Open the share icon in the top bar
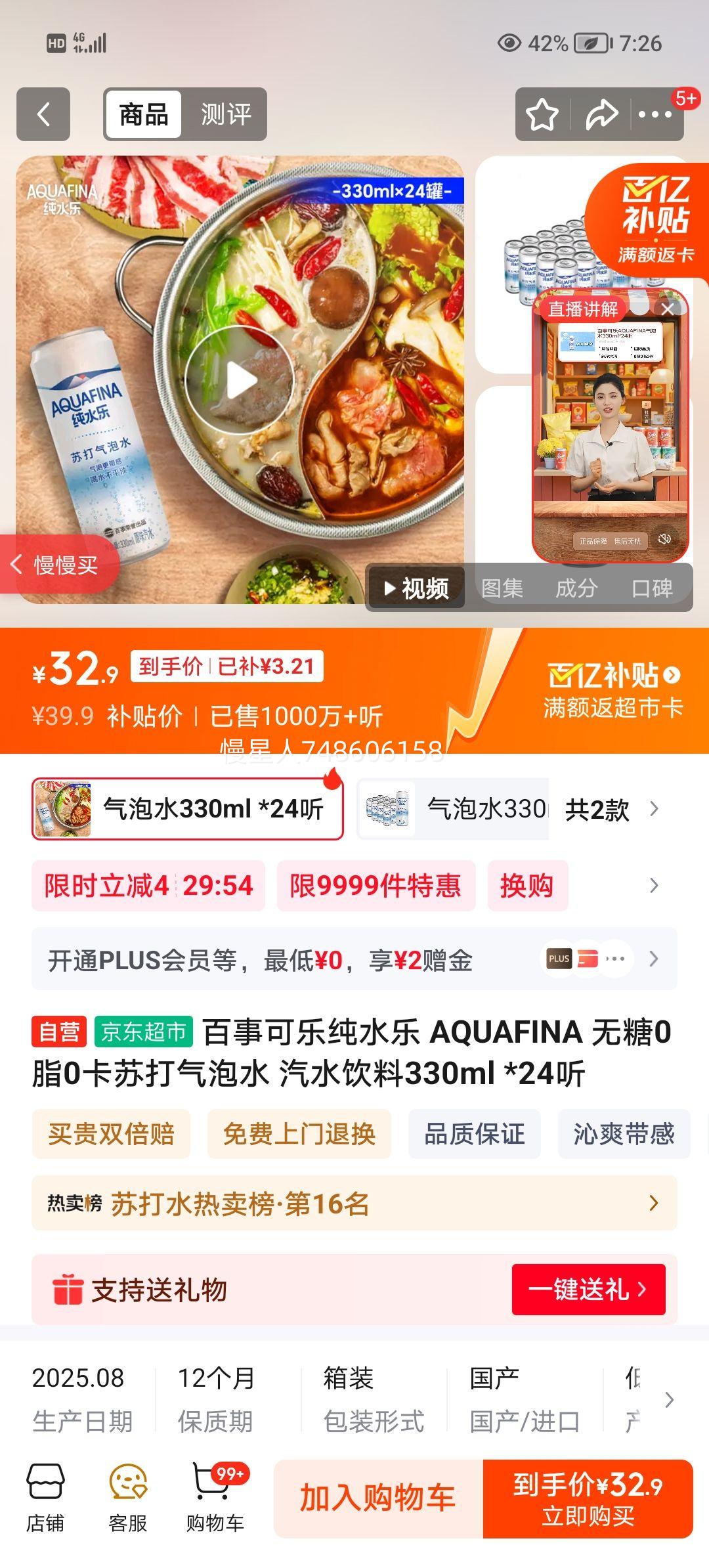Screen dimensions: 709x1568 (601, 114)
